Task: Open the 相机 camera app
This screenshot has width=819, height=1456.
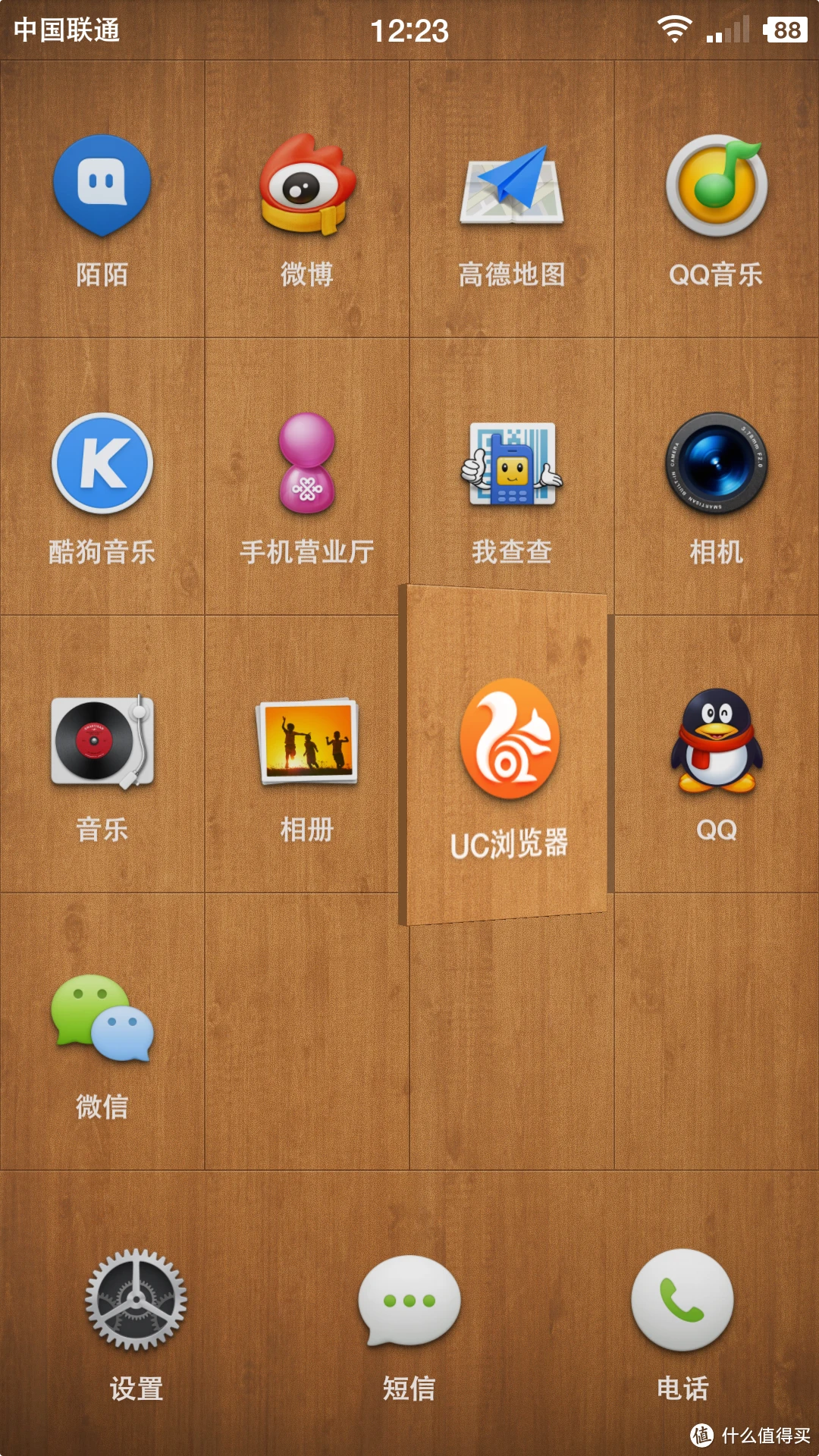Action: 717,463
